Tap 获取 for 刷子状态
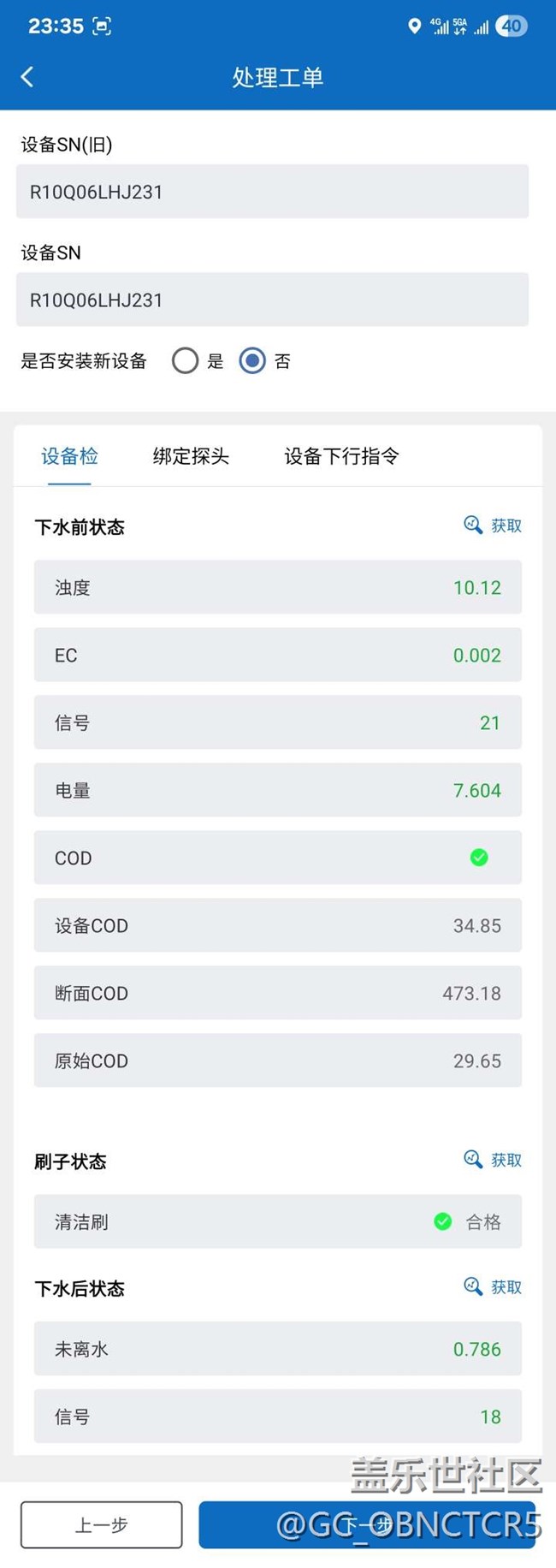The image size is (556, 1568). tap(493, 1160)
